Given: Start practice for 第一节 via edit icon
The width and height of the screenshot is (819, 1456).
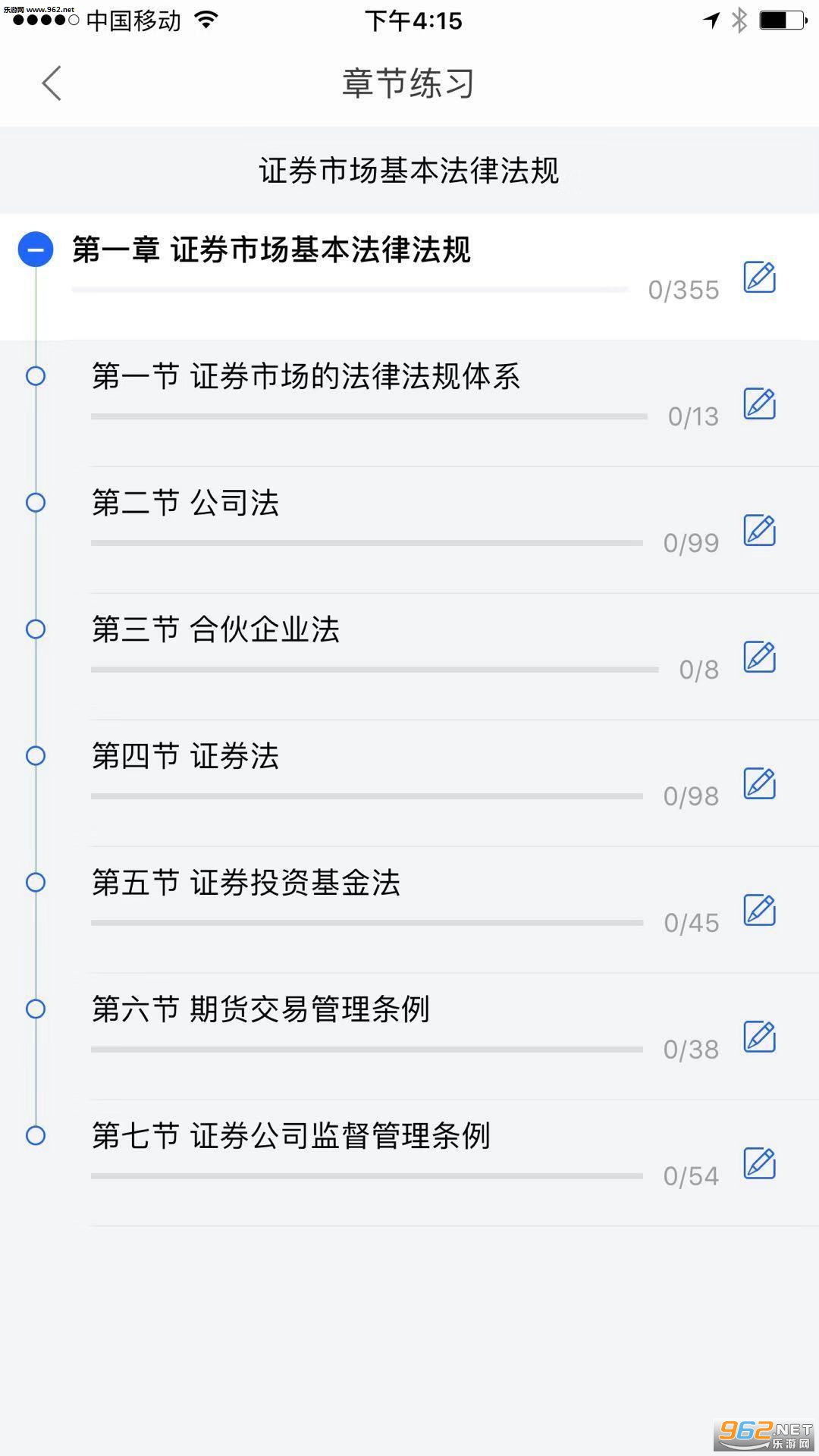Looking at the screenshot, I should pos(759,404).
